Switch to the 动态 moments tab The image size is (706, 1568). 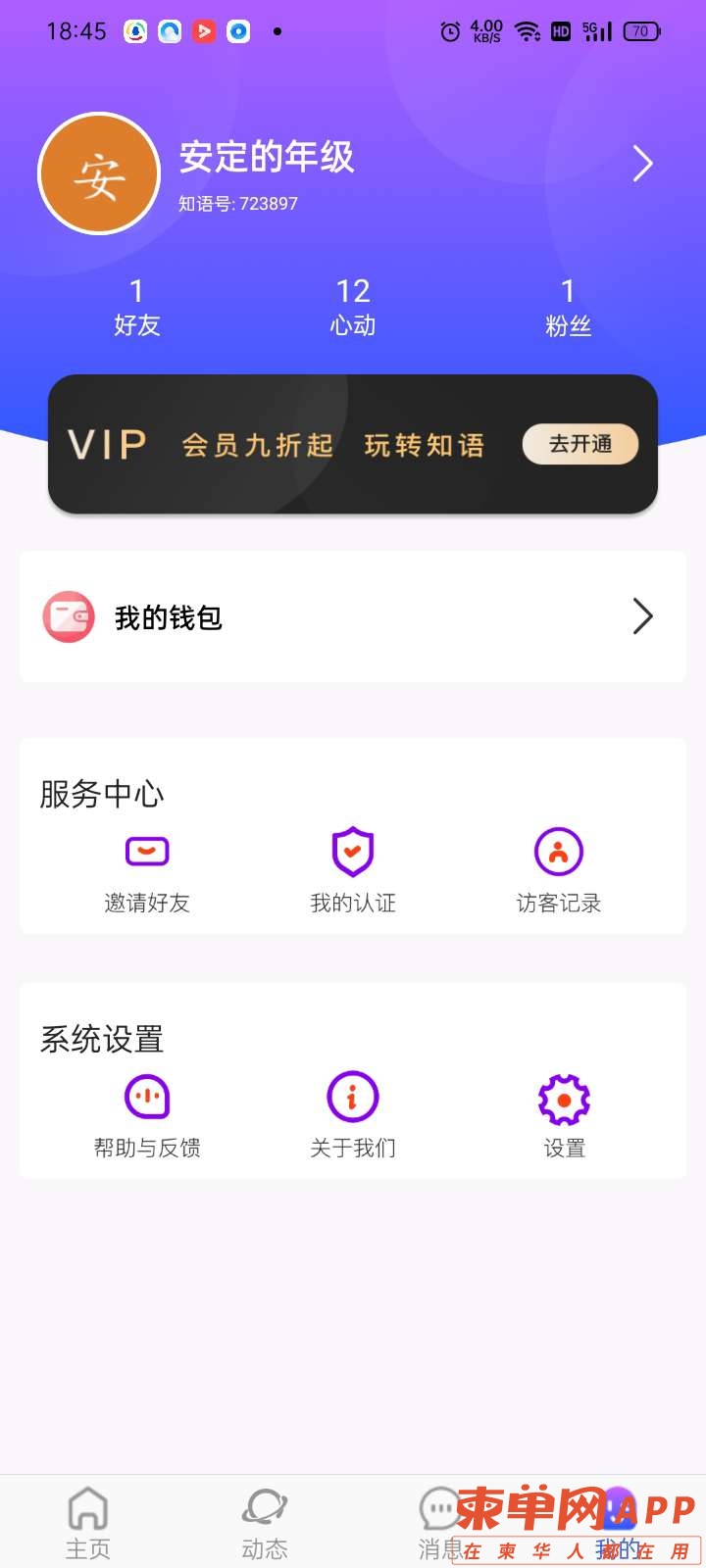click(265, 1522)
